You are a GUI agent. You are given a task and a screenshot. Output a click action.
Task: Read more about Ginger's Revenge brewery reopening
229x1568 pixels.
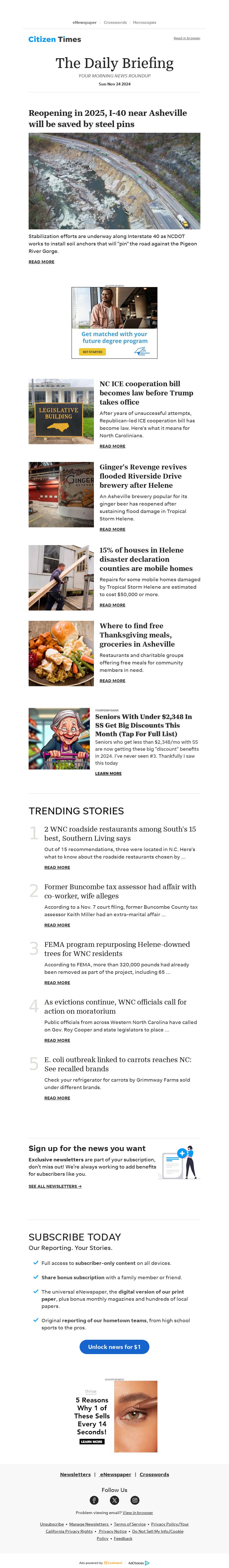coord(112,529)
